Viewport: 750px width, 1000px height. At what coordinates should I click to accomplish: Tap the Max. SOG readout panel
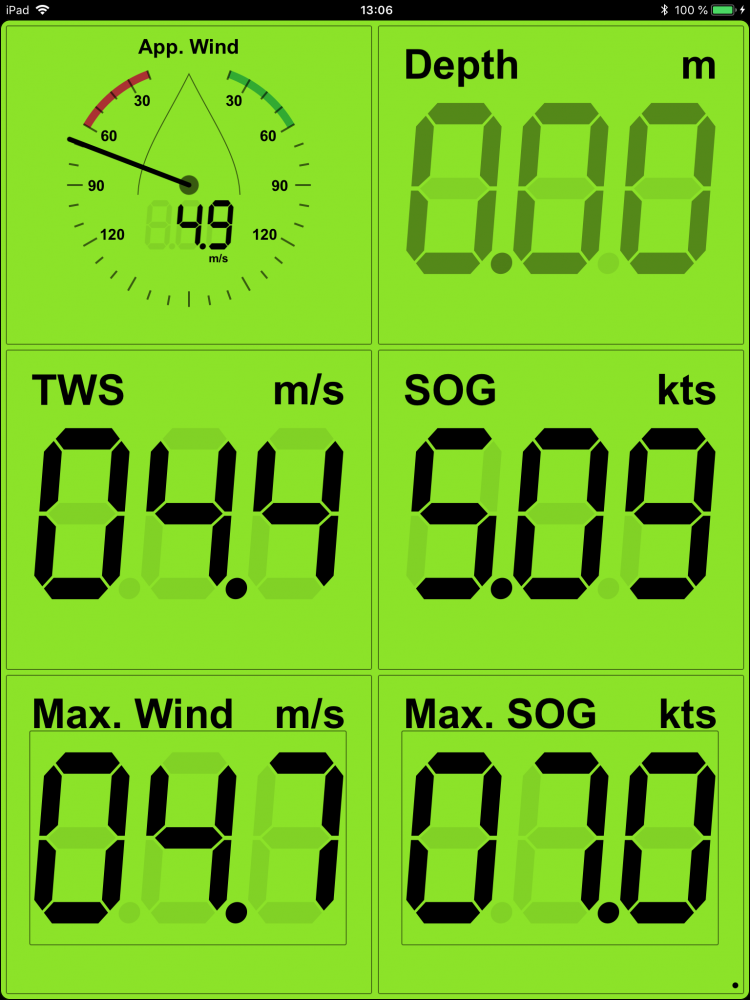point(561,835)
